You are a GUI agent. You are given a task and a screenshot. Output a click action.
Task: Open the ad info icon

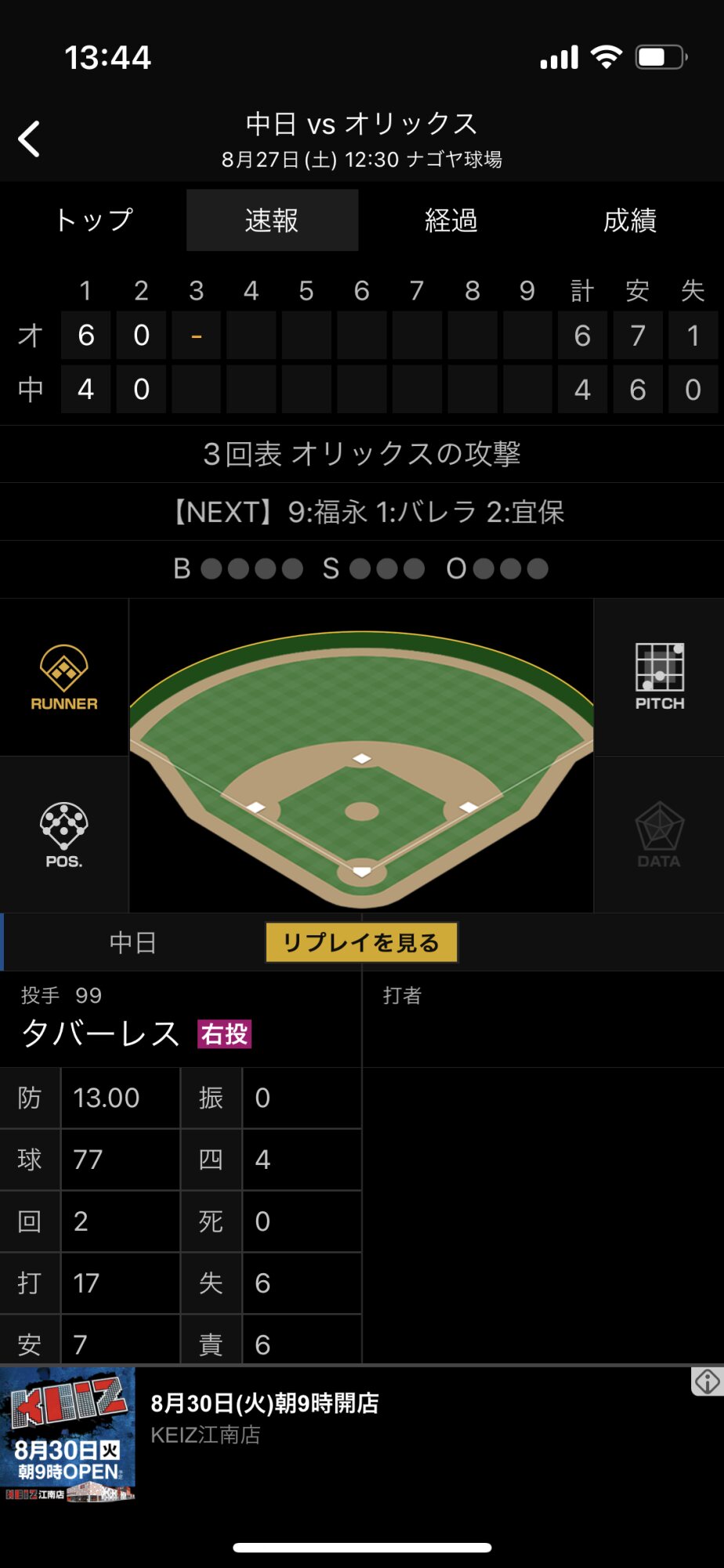pos(707,1381)
